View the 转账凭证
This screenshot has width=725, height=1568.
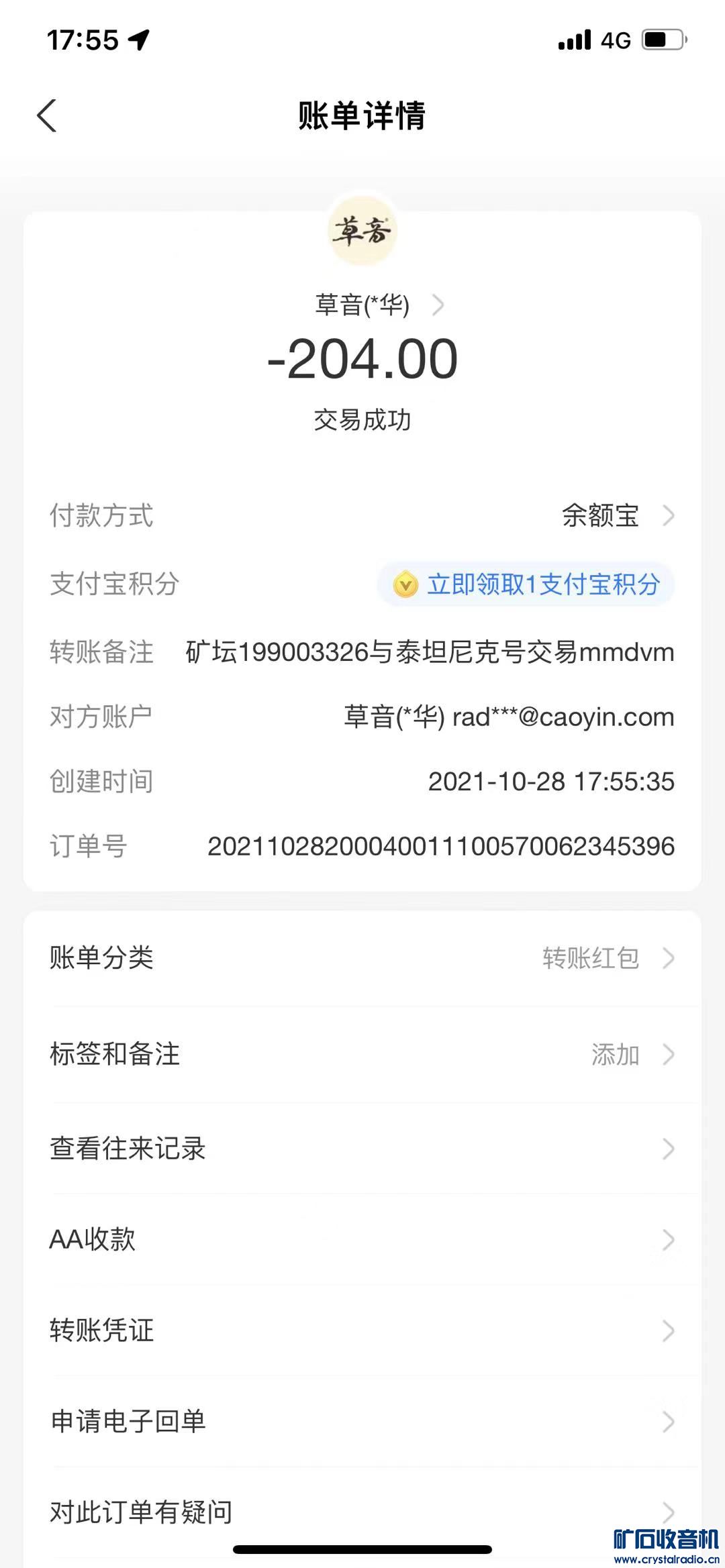click(362, 1330)
